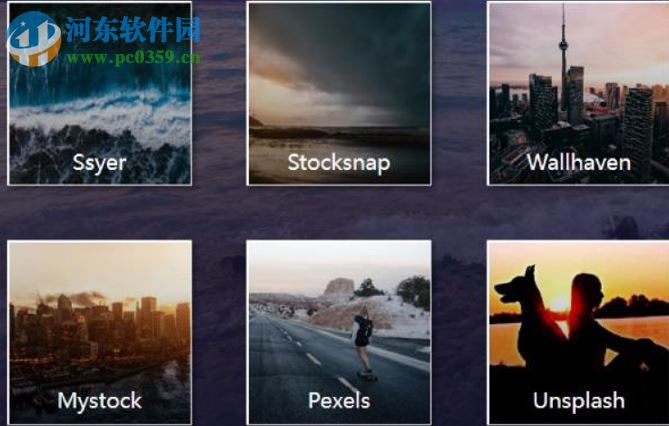Tap the Unsplash source tile
Image resolution: width=669 pixels, height=426 pixels.
tap(578, 333)
